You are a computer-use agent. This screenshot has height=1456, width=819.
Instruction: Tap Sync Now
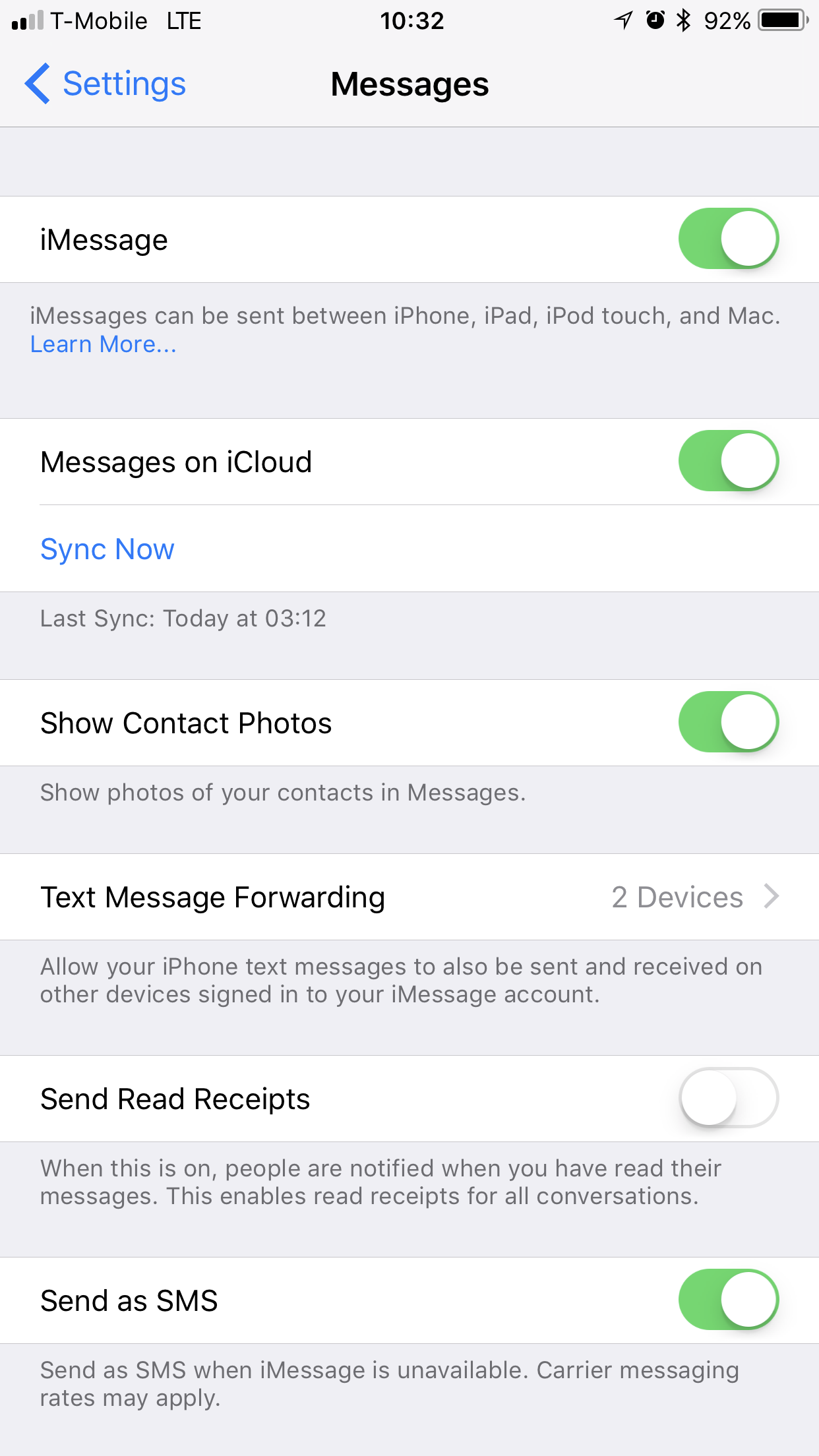click(107, 549)
